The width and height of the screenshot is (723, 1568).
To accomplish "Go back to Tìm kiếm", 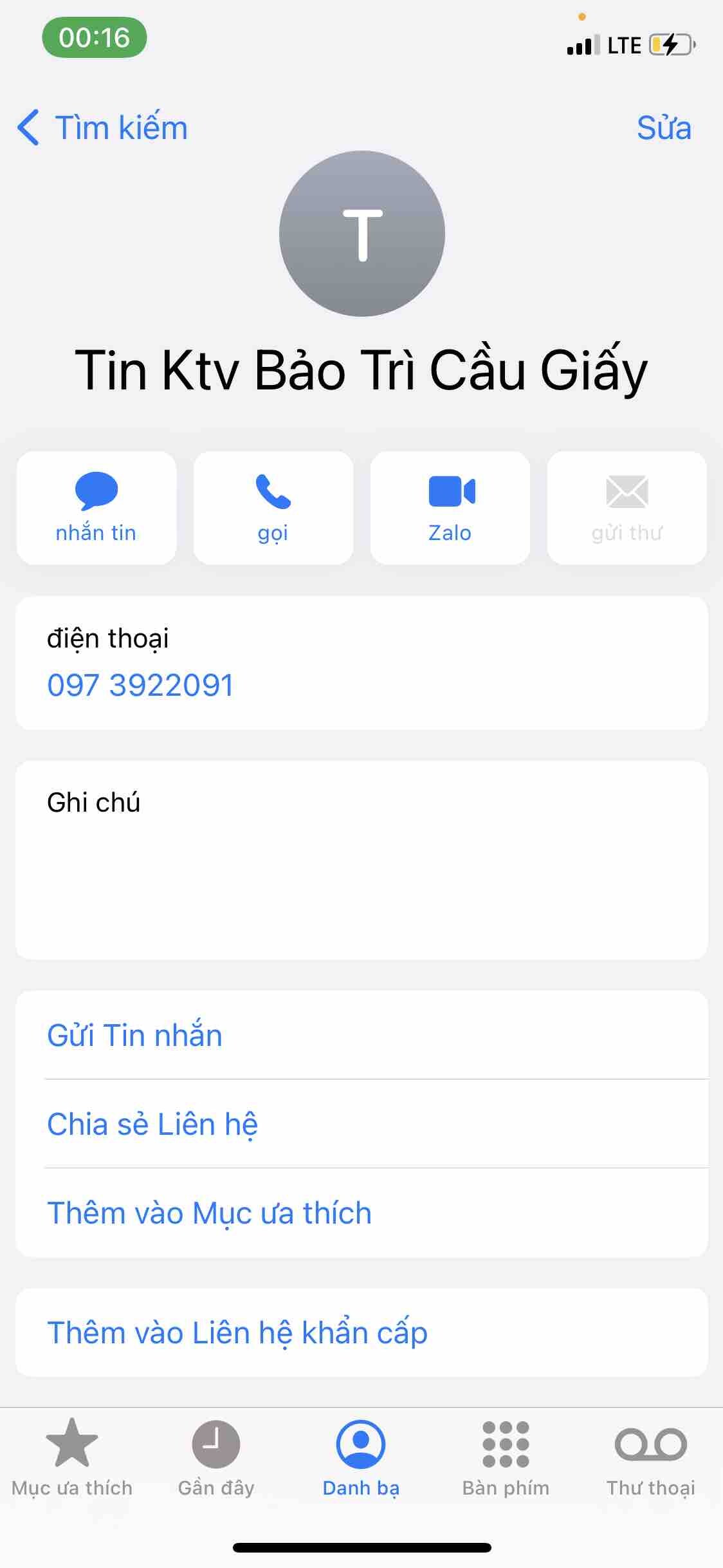I will 103,127.
